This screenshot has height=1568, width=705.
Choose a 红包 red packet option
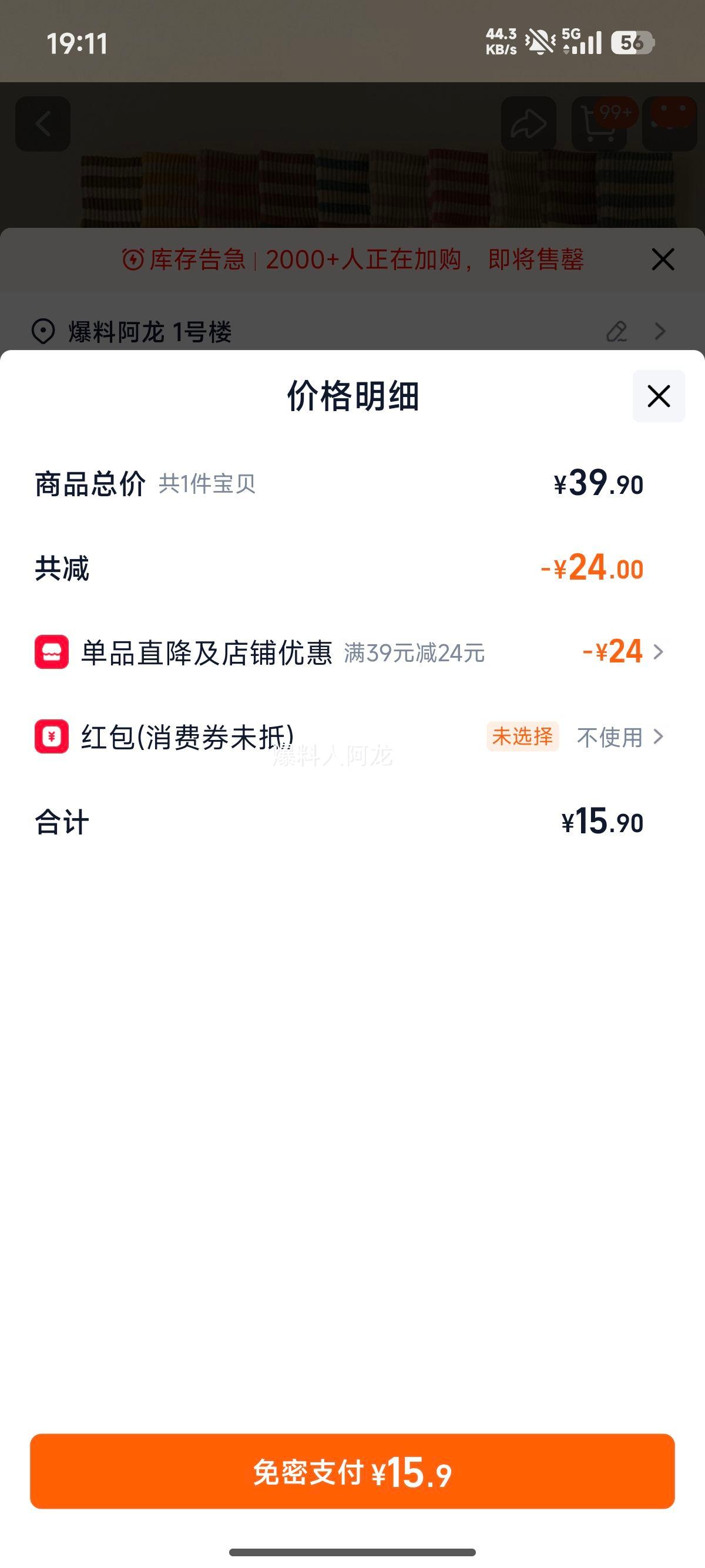click(619, 737)
